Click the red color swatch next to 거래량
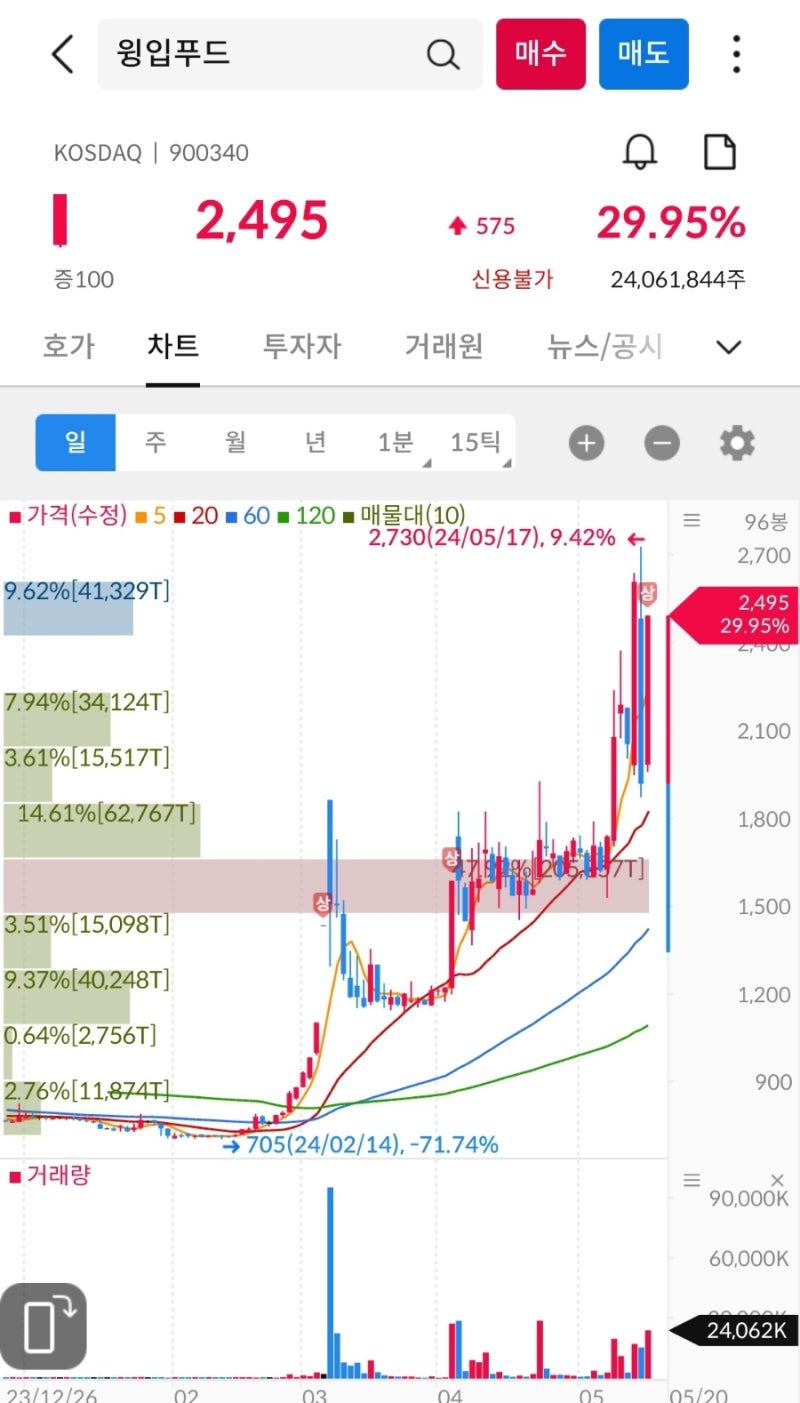 [16, 1178]
